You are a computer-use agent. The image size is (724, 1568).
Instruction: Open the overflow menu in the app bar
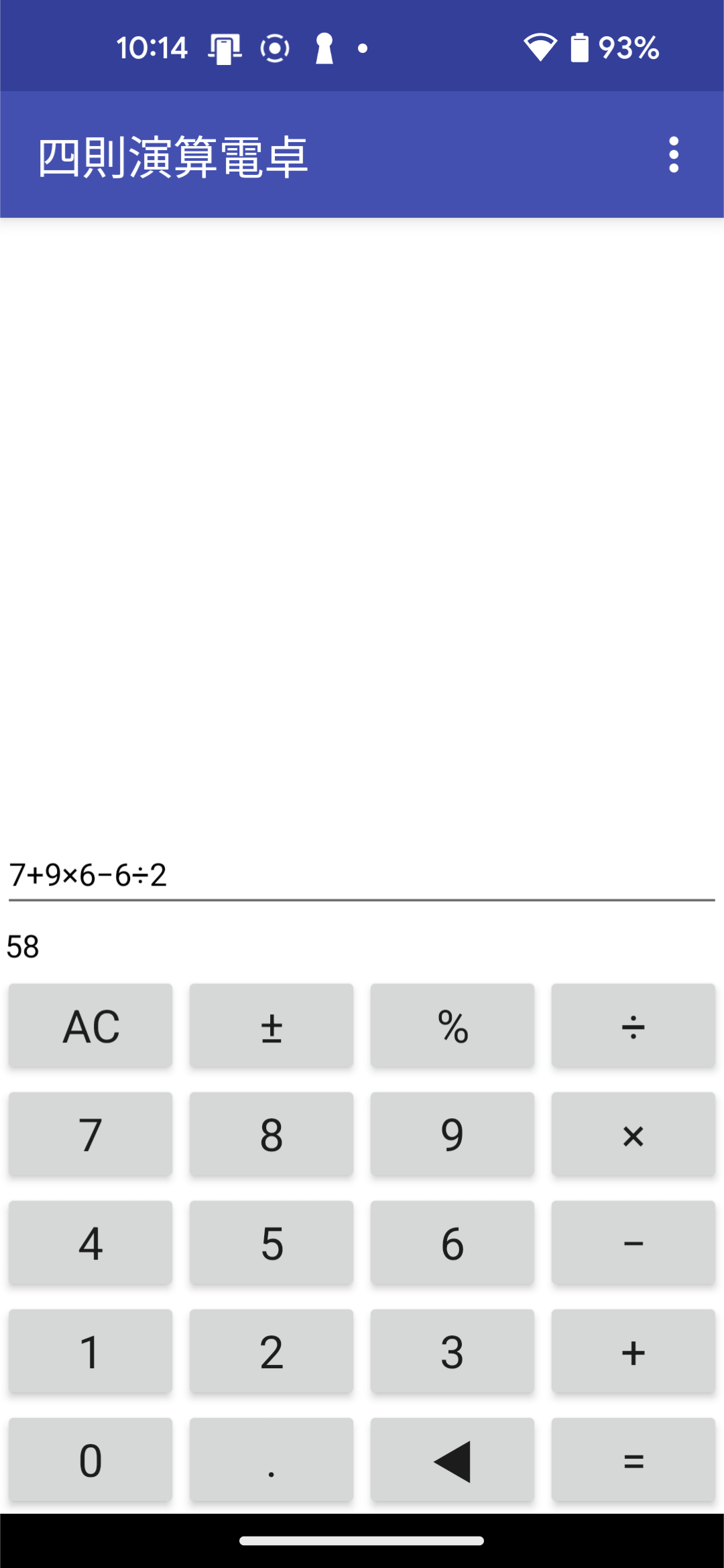point(674,155)
